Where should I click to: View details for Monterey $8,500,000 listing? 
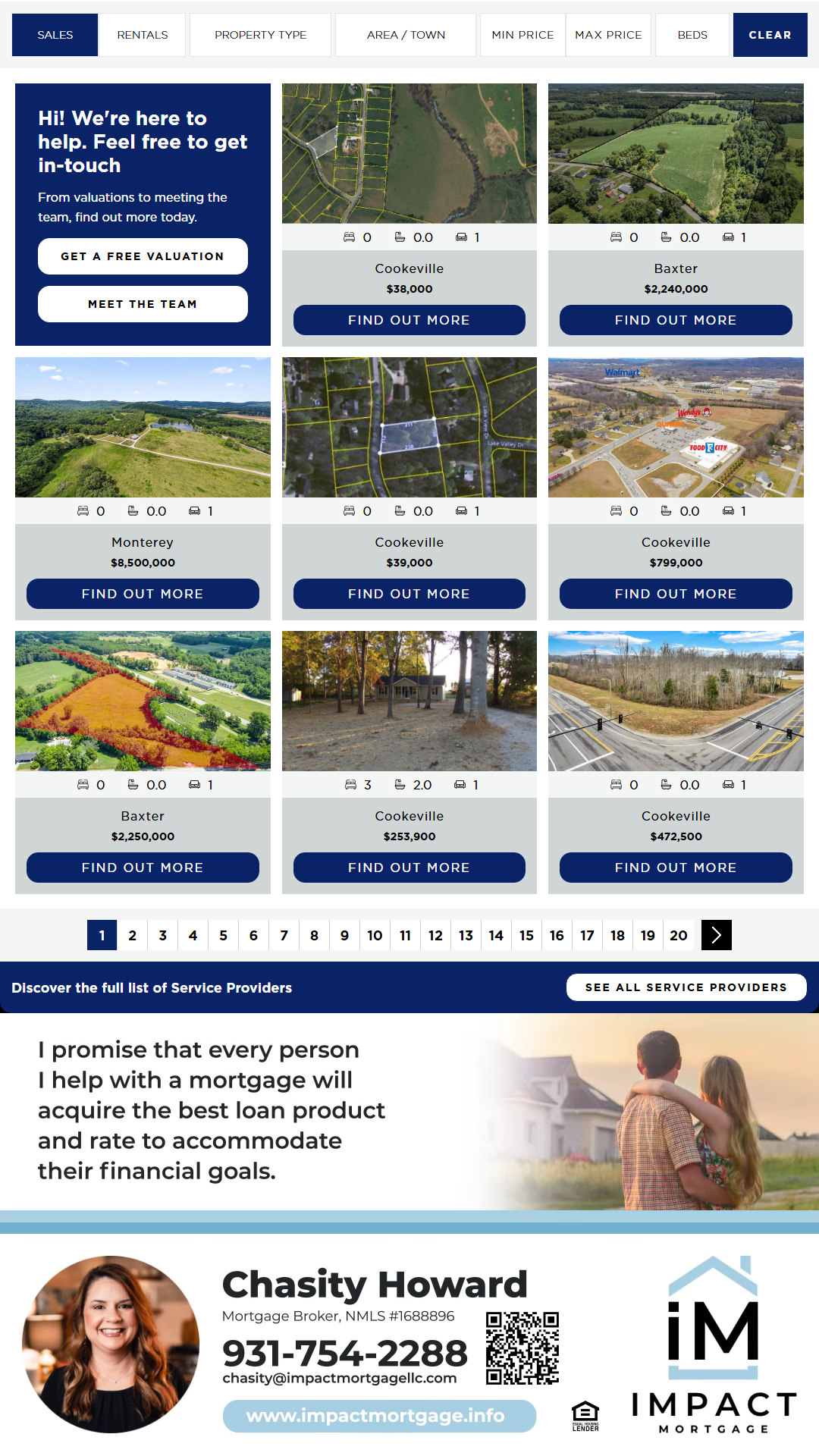[x=143, y=594]
